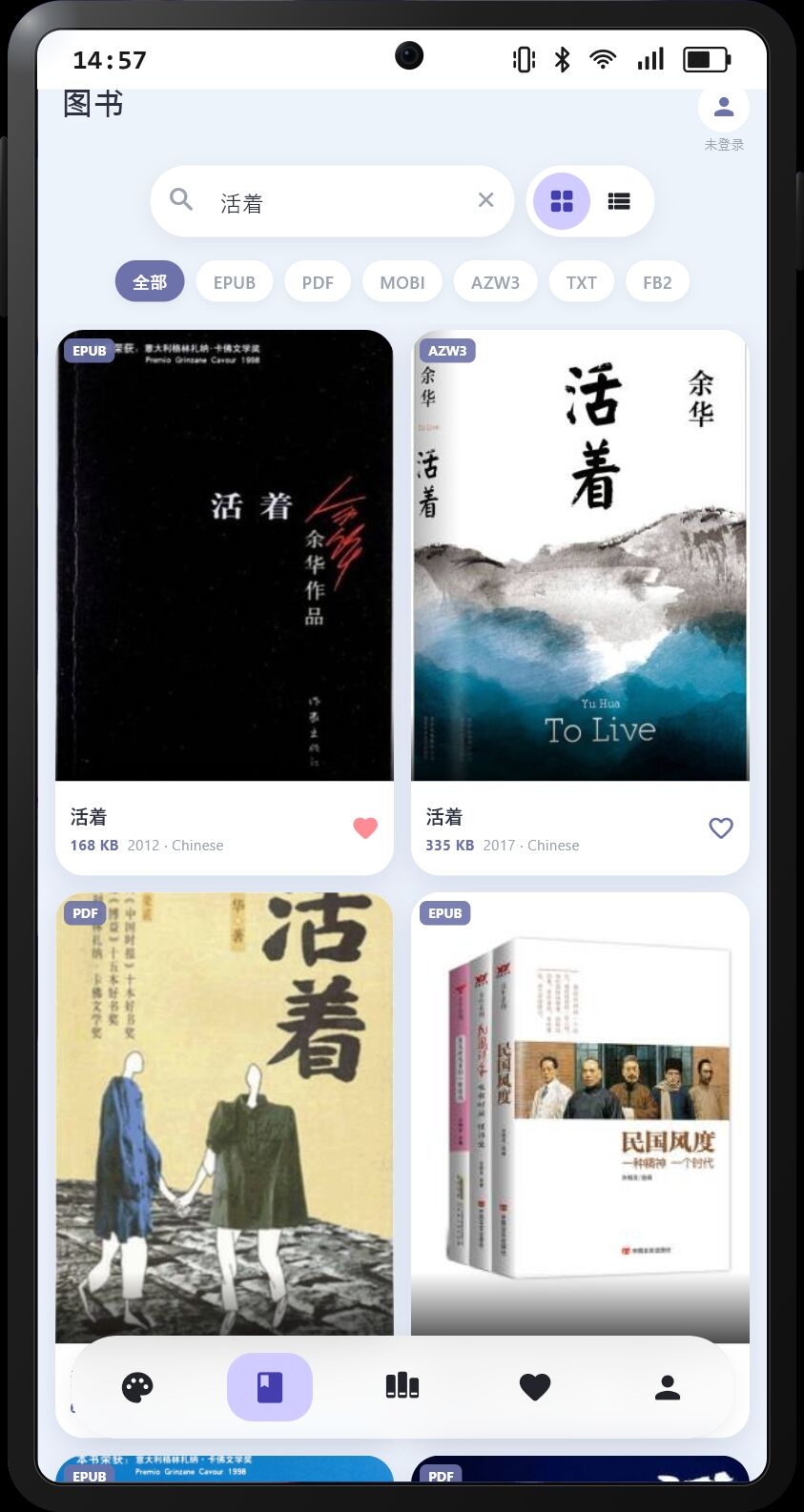This screenshot has width=804, height=1512.
Task: Unfavorite the 2012 EPUB 活着 book
Action: [365, 828]
